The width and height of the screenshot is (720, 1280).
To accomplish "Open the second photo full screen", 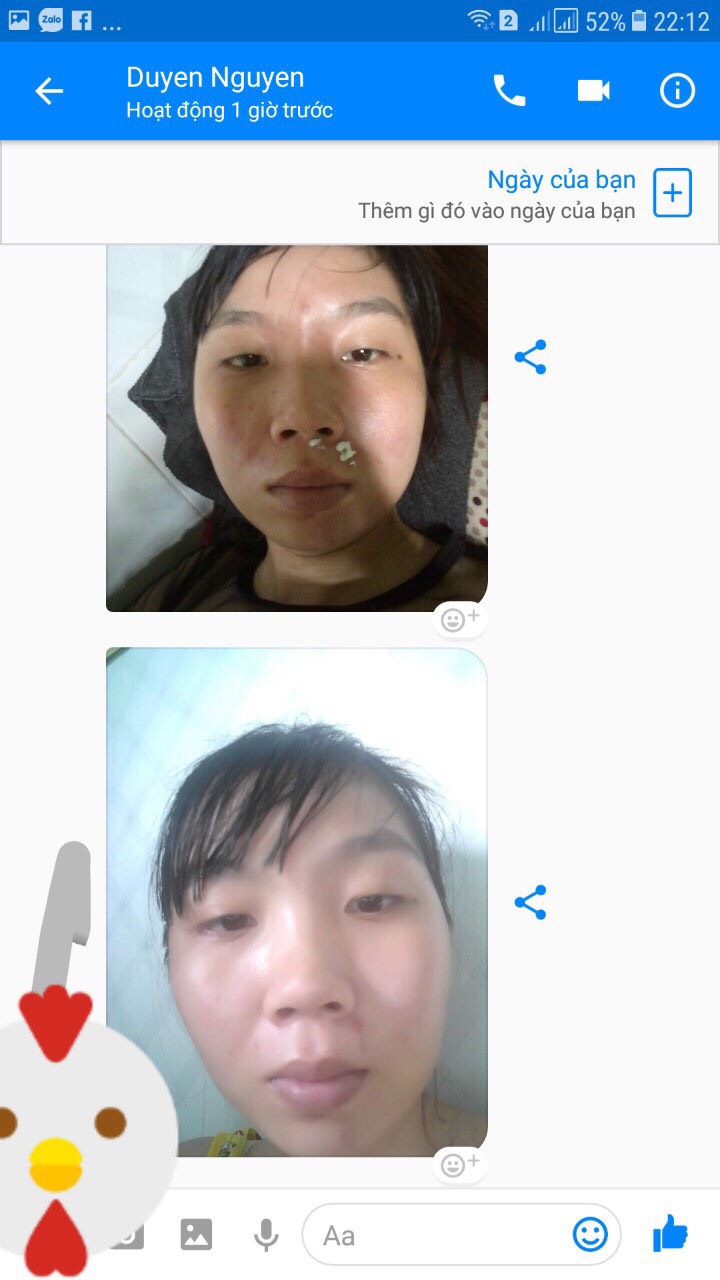I will 297,902.
